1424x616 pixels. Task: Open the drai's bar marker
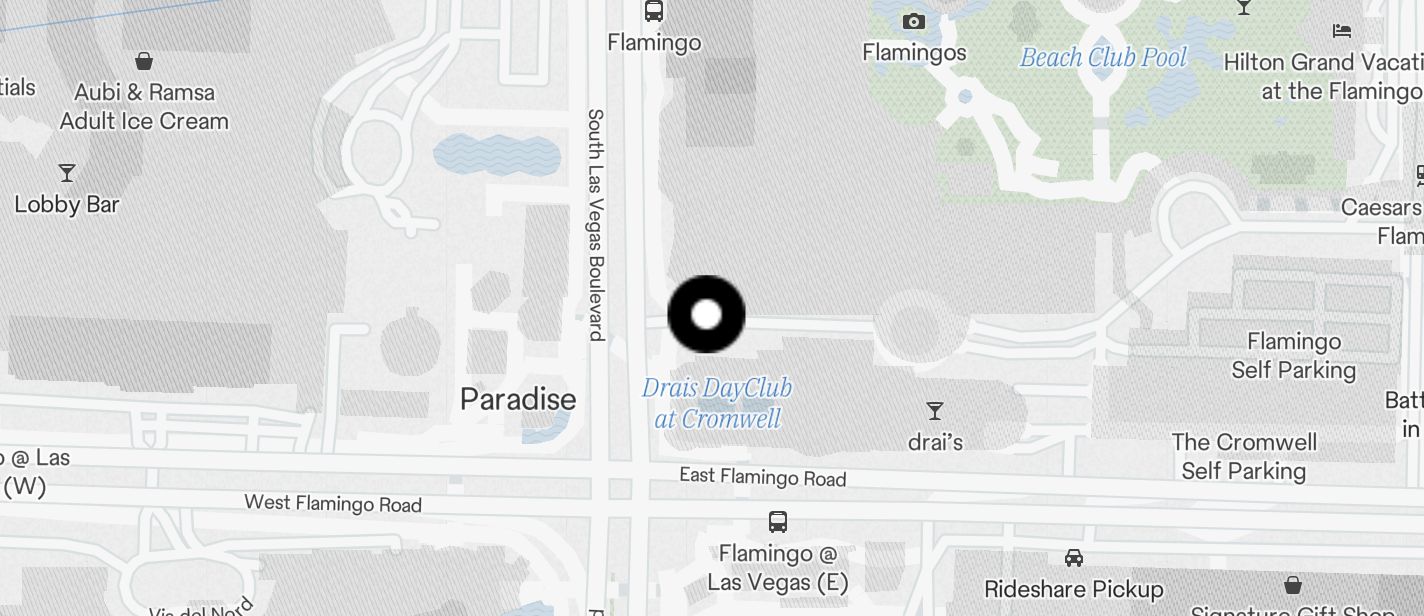point(935,411)
